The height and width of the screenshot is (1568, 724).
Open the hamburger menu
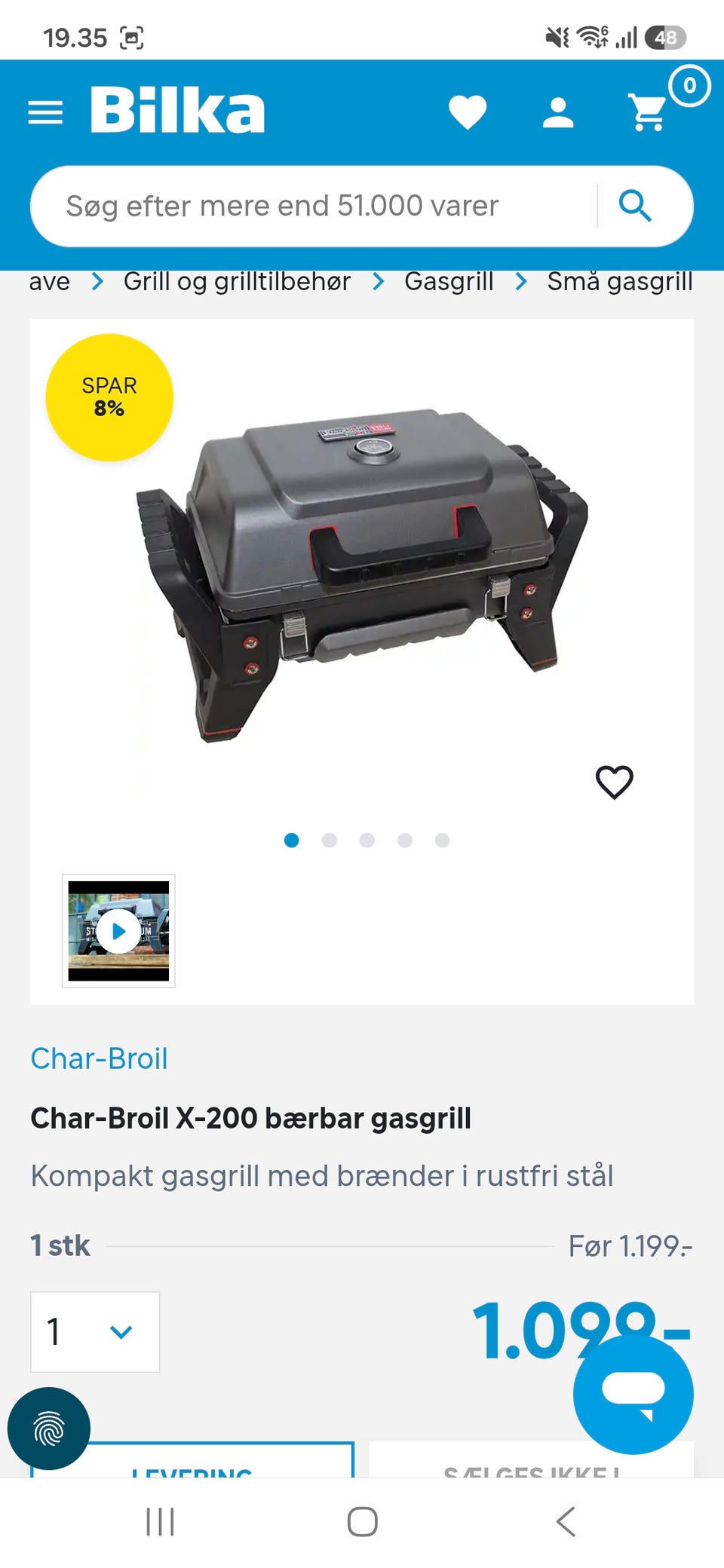45,113
